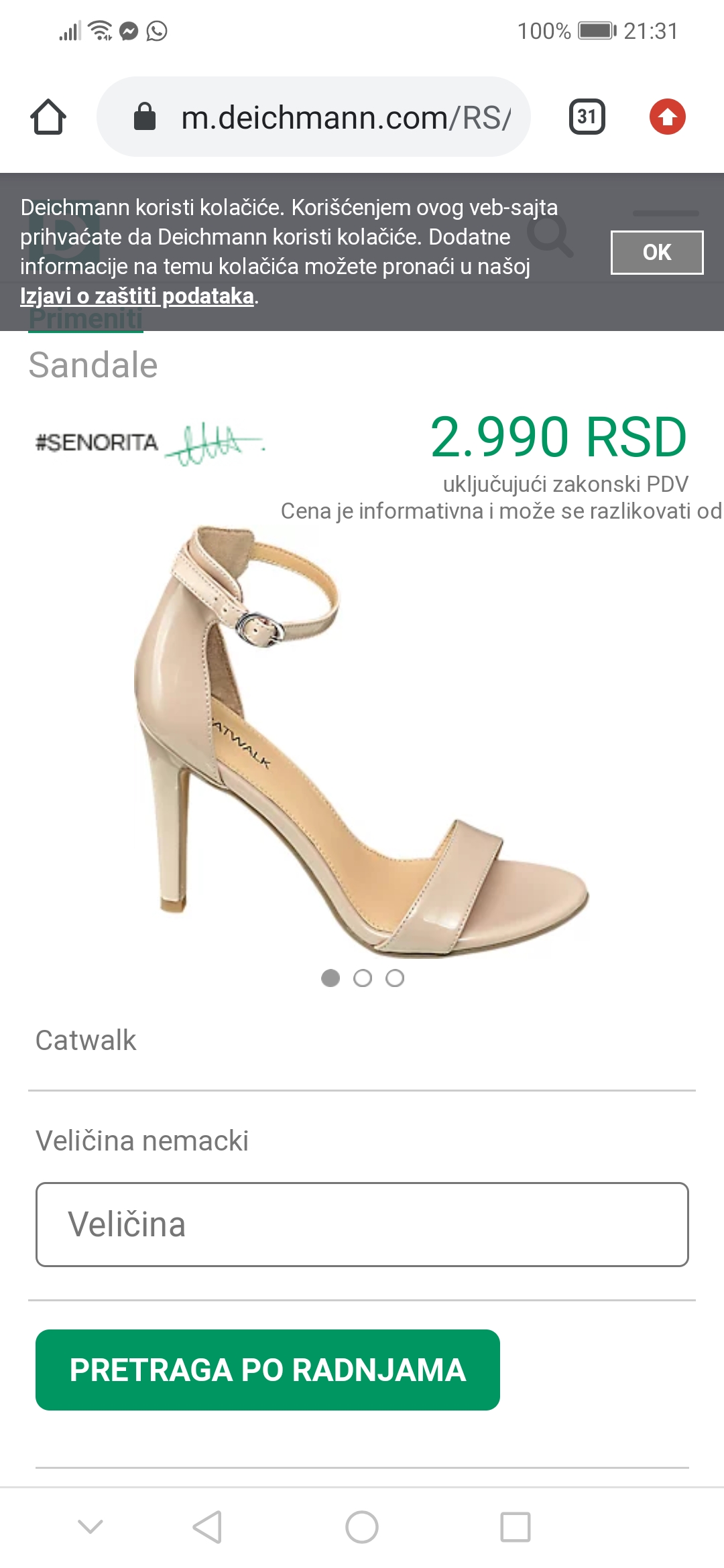Open the tab switcher showing 31 tabs
The image size is (724, 1568).
click(587, 117)
